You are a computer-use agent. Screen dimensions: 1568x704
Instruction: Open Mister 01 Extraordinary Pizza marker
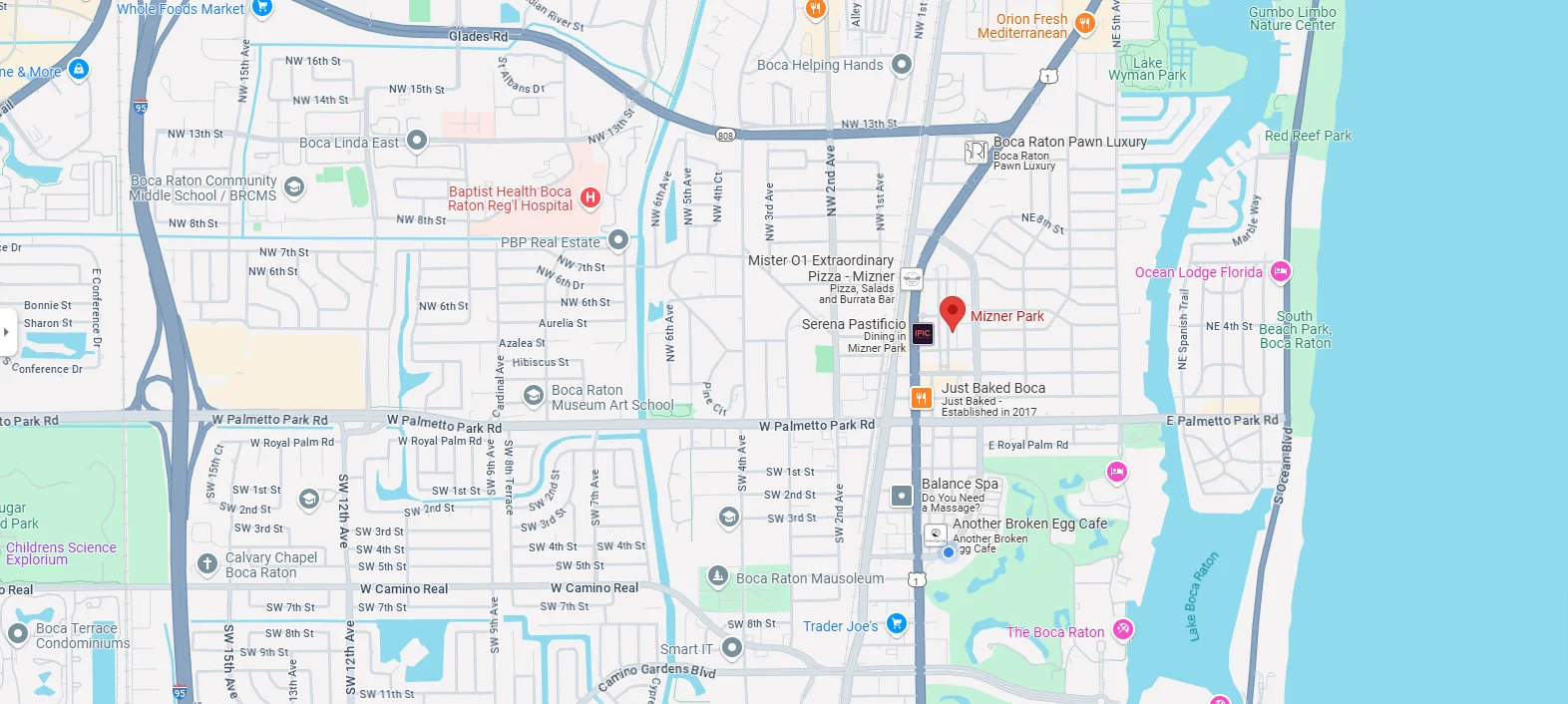tap(911, 278)
